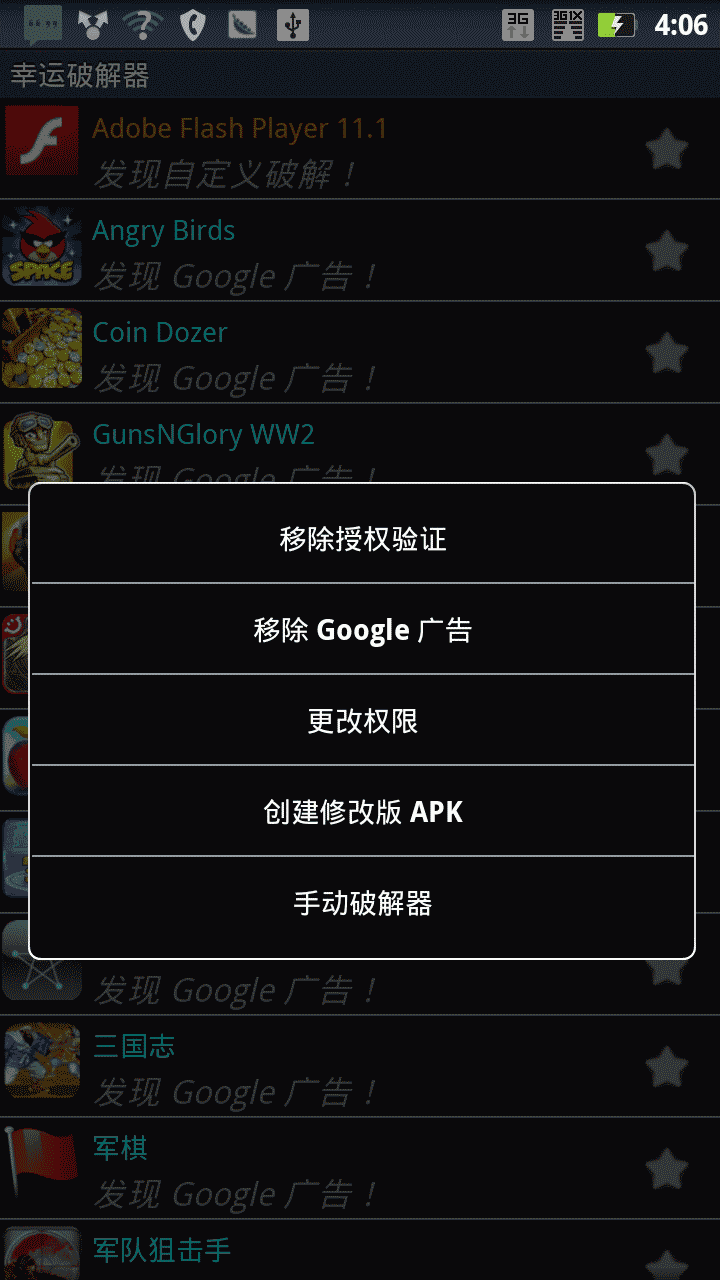Choose 移除 Google 广告

362,630
